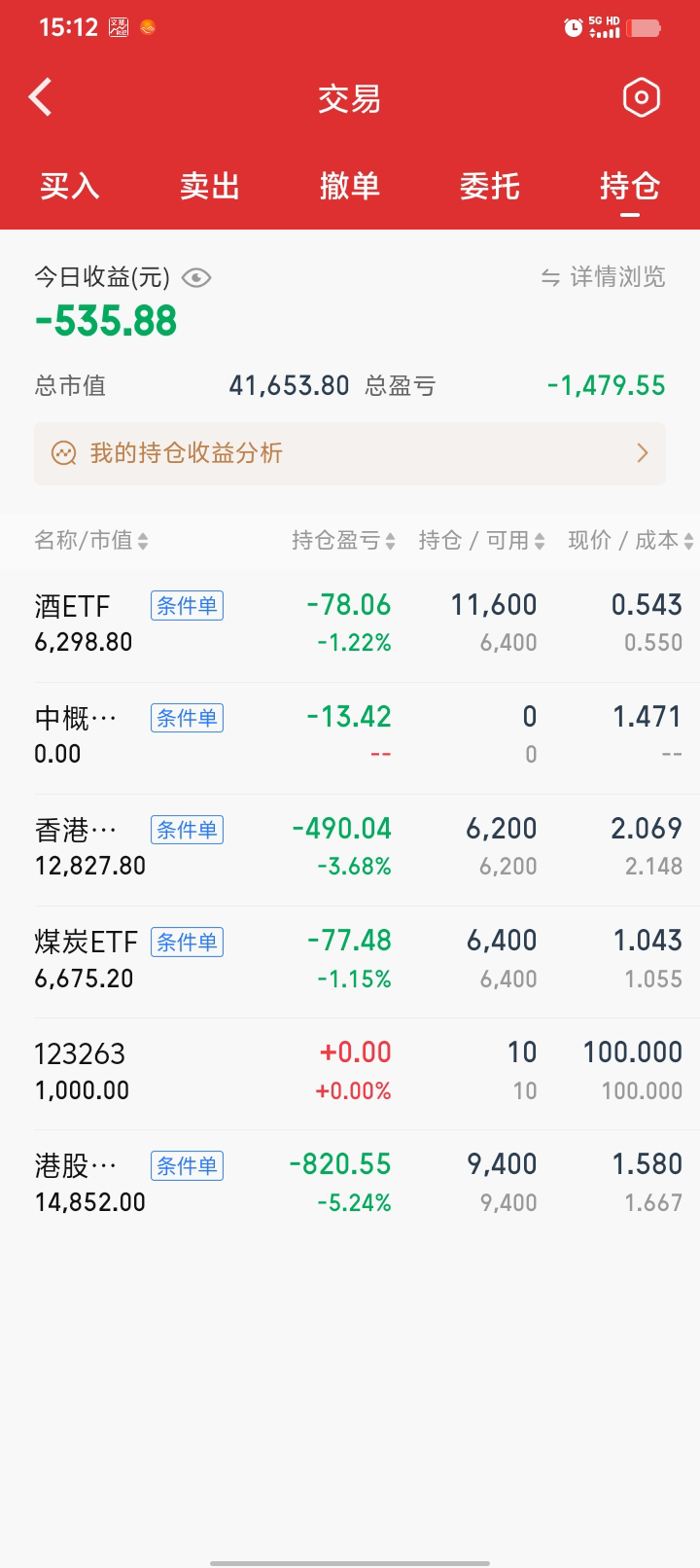700x1568 pixels.
Task: Select the 委托 tab
Action: [490, 186]
